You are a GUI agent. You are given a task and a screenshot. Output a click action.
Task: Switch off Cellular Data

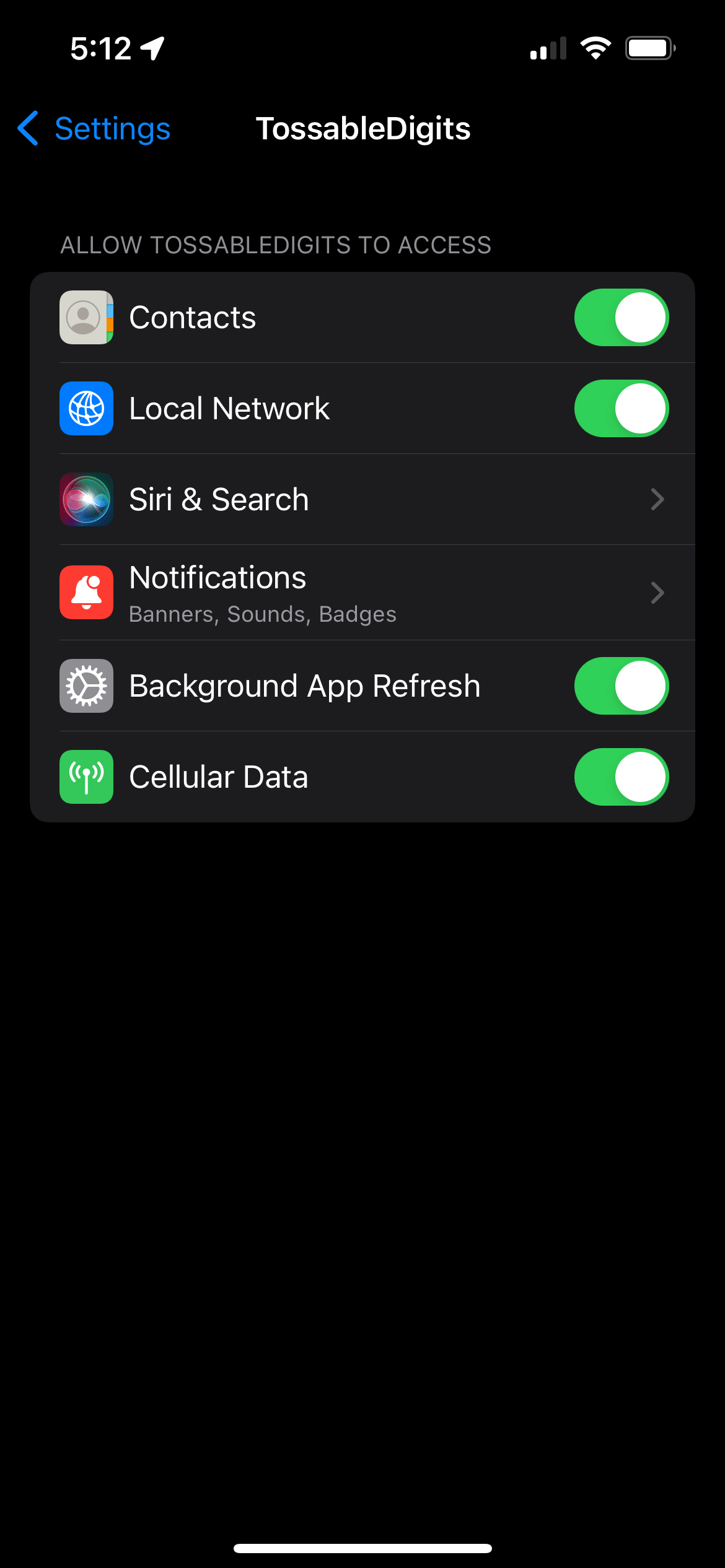click(621, 777)
